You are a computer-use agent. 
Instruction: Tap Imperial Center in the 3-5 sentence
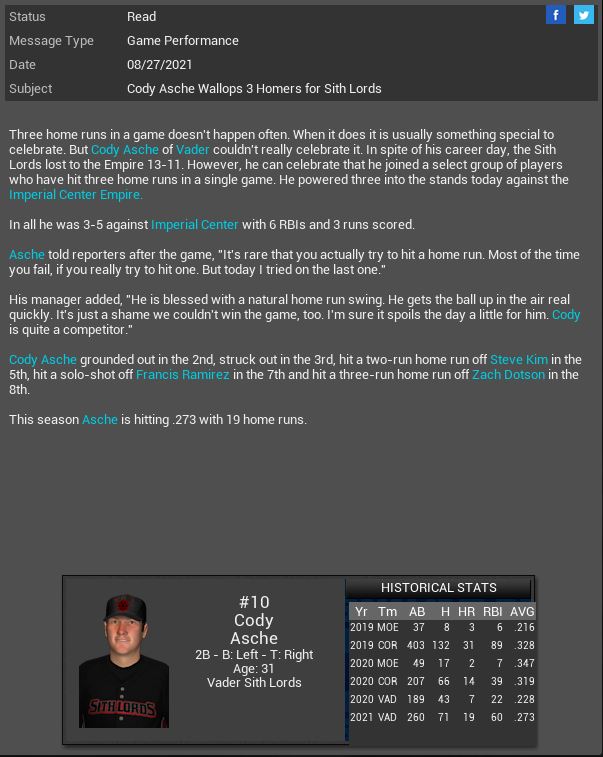click(194, 225)
